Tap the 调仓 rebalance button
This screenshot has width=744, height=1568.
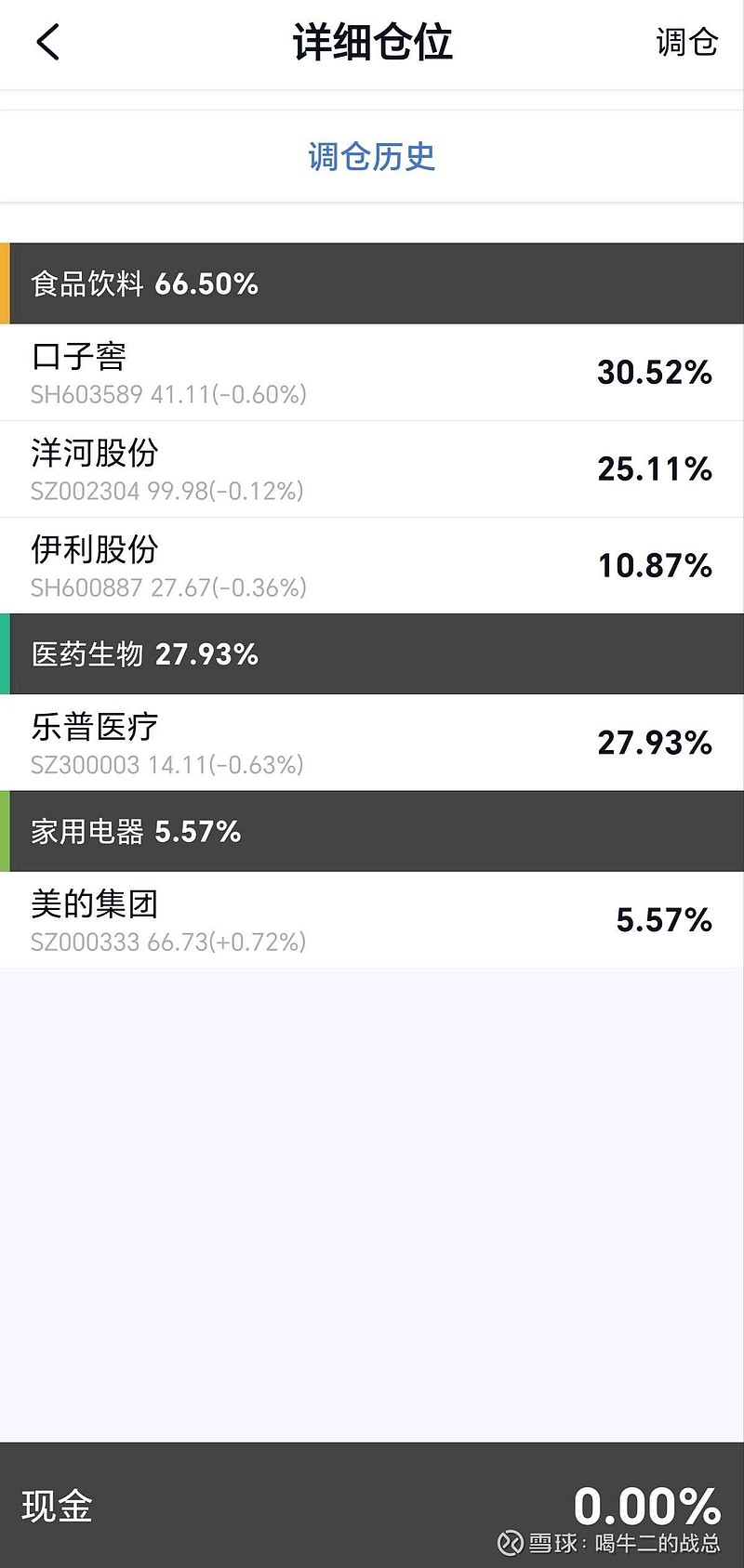(x=687, y=42)
